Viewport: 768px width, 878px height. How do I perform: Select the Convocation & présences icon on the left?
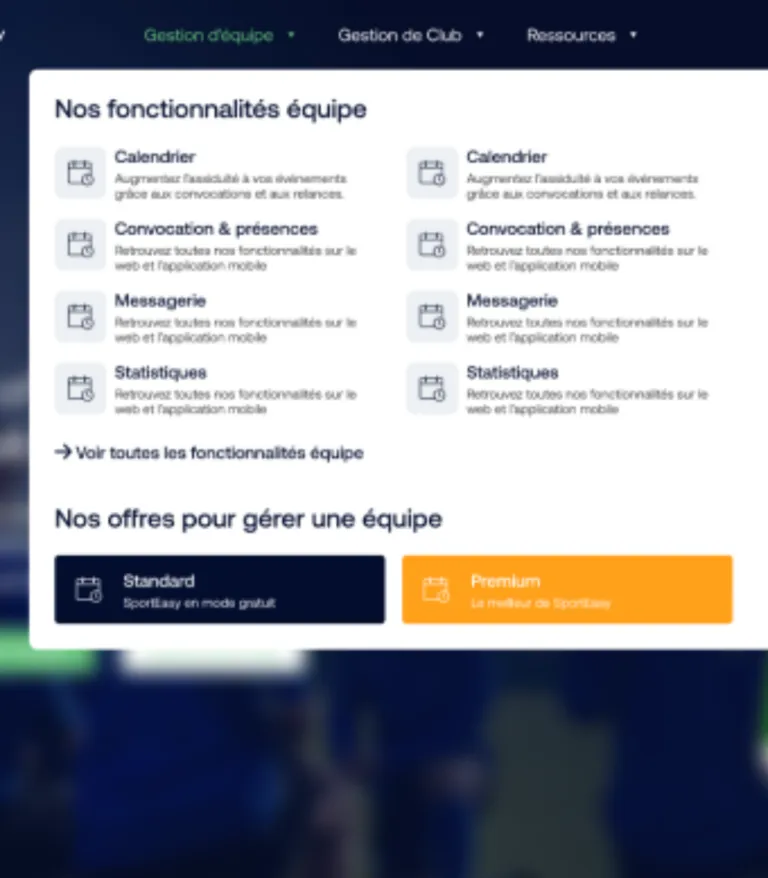point(80,245)
